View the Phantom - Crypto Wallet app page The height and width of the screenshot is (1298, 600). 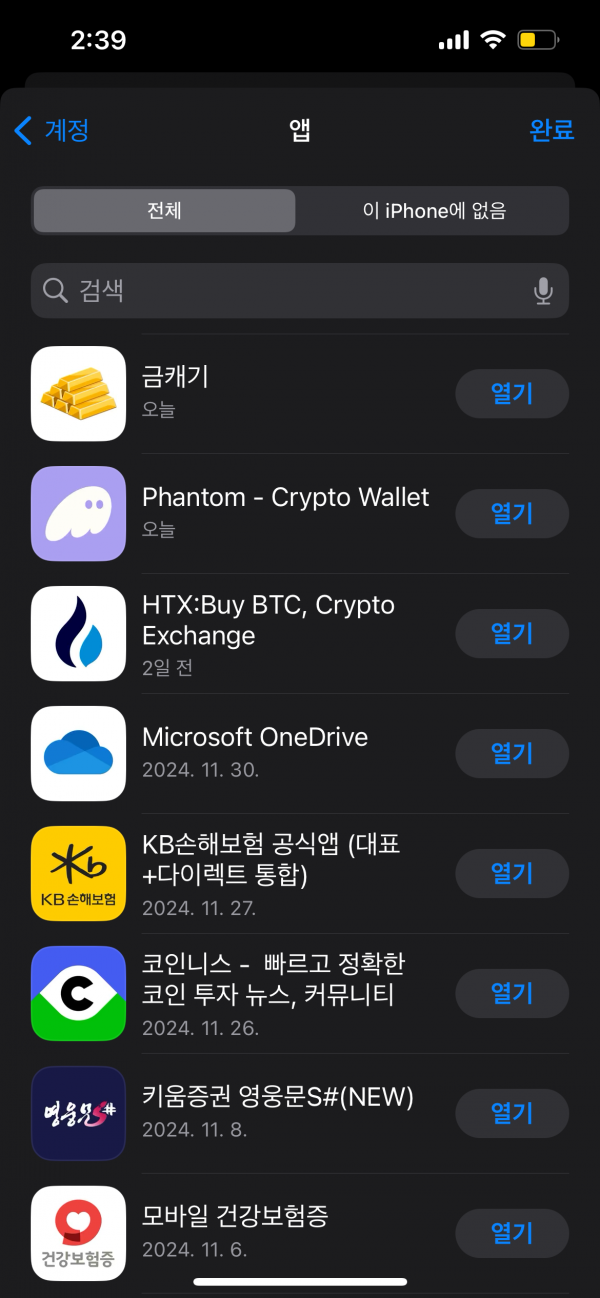tap(240, 514)
